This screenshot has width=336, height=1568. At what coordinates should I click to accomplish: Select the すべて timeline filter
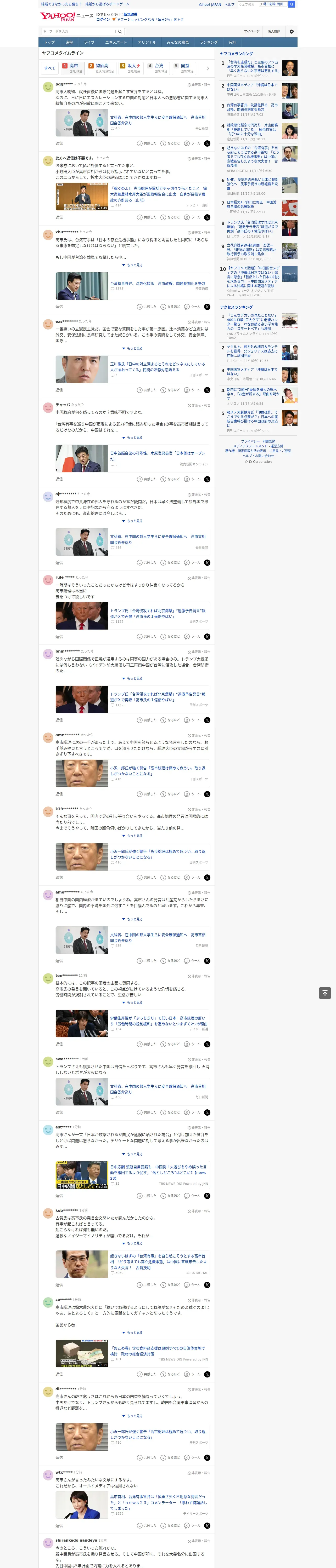[50, 68]
